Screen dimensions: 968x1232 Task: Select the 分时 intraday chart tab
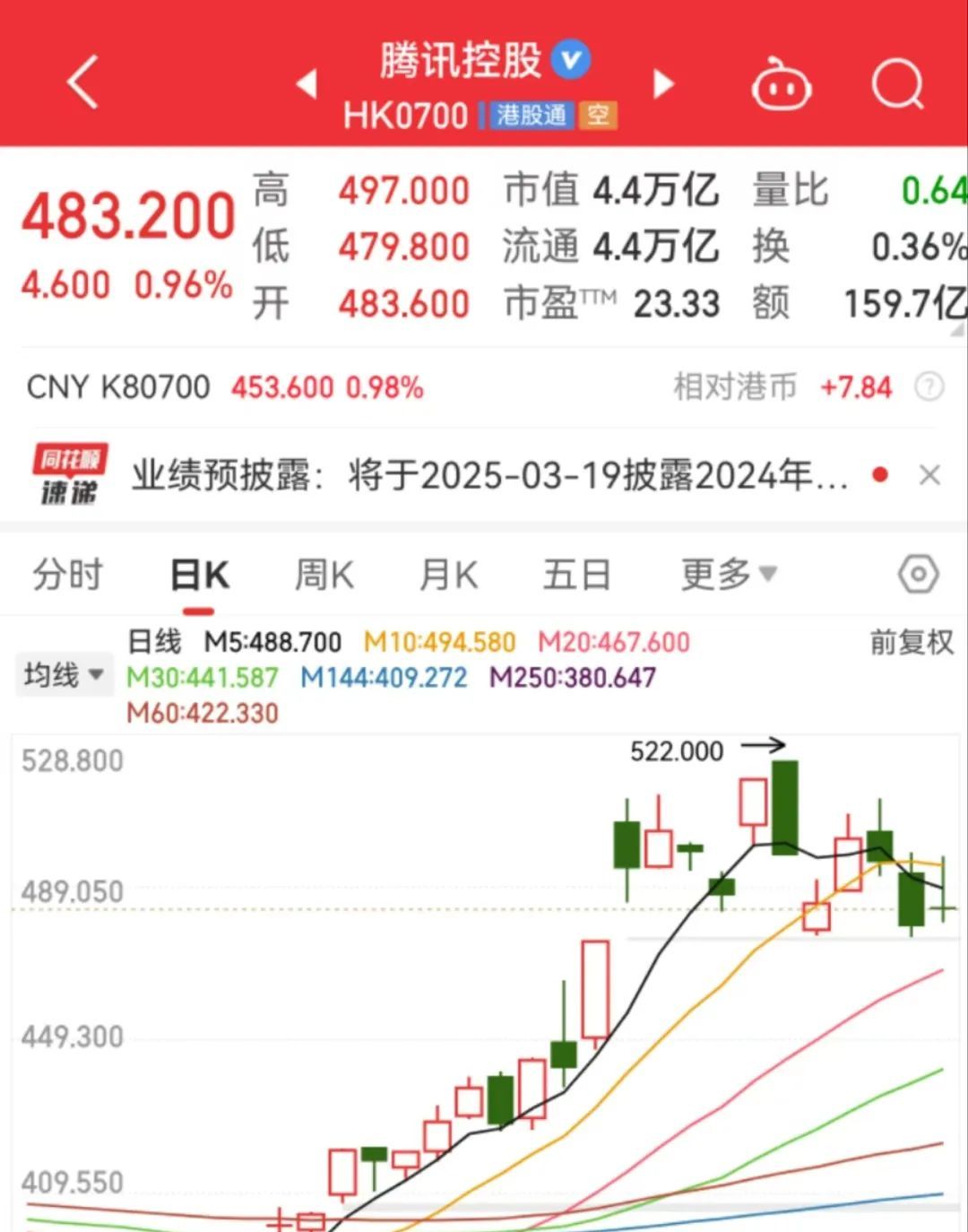68,575
